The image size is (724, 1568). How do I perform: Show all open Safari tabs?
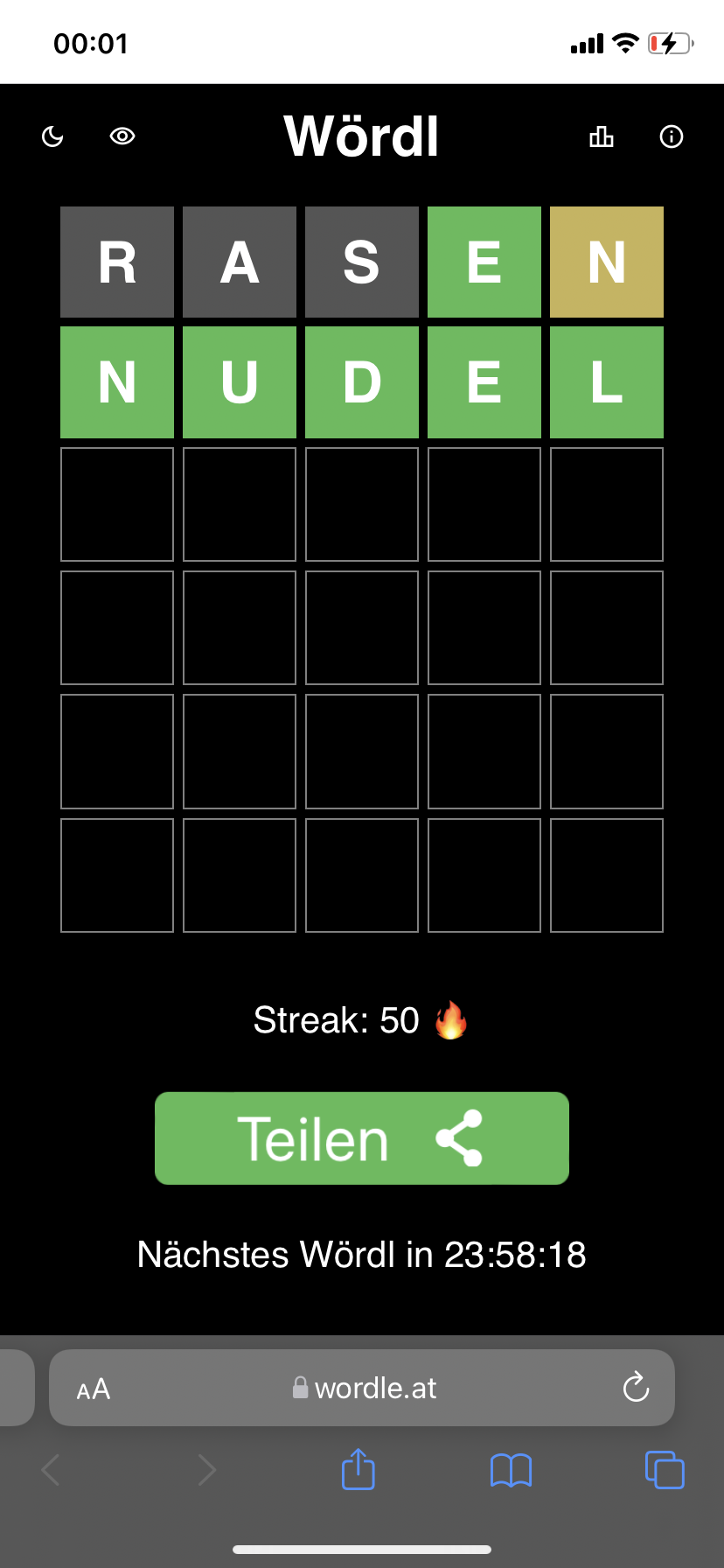[x=665, y=1470]
